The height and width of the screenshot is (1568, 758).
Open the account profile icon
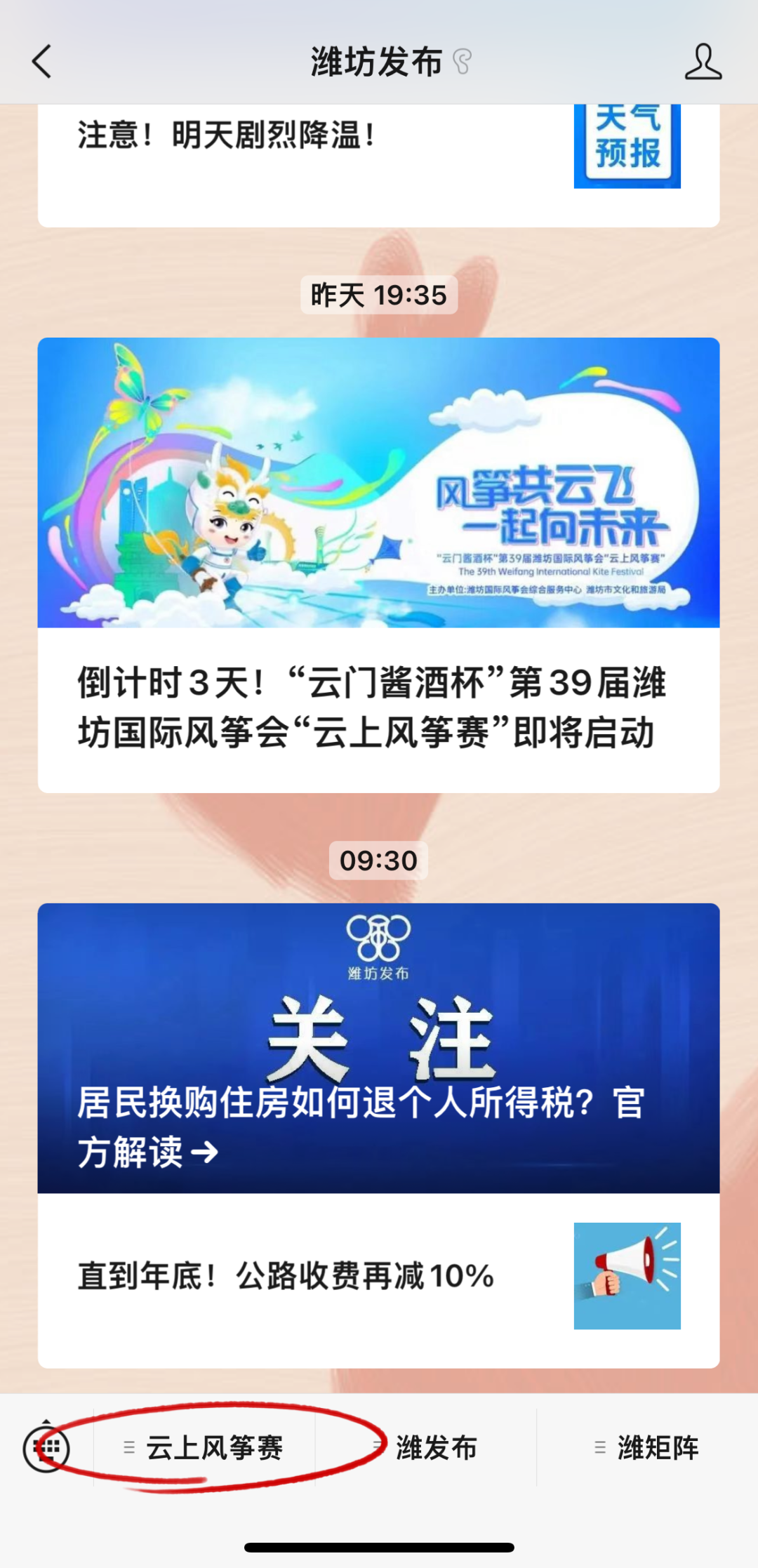click(x=703, y=62)
